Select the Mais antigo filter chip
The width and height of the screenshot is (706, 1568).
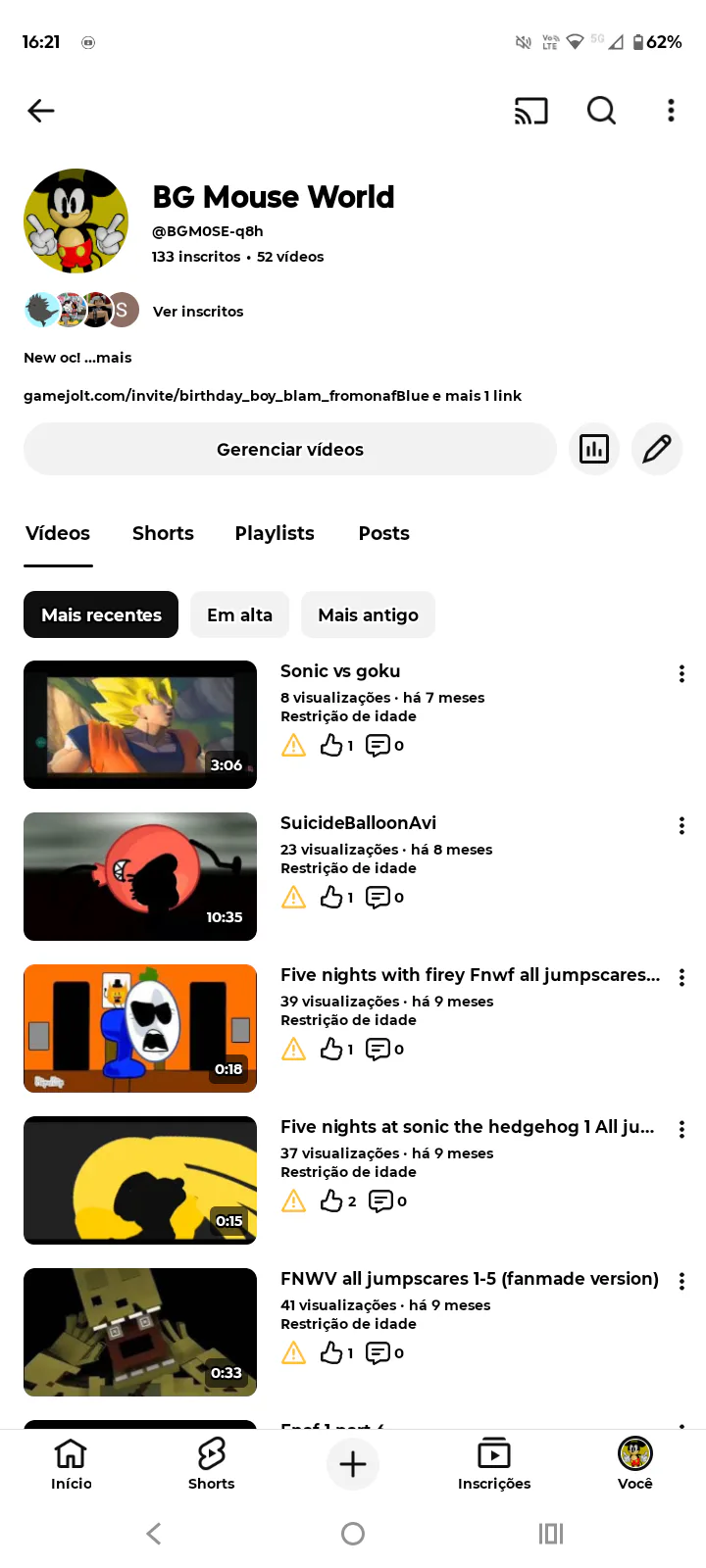coord(368,614)
